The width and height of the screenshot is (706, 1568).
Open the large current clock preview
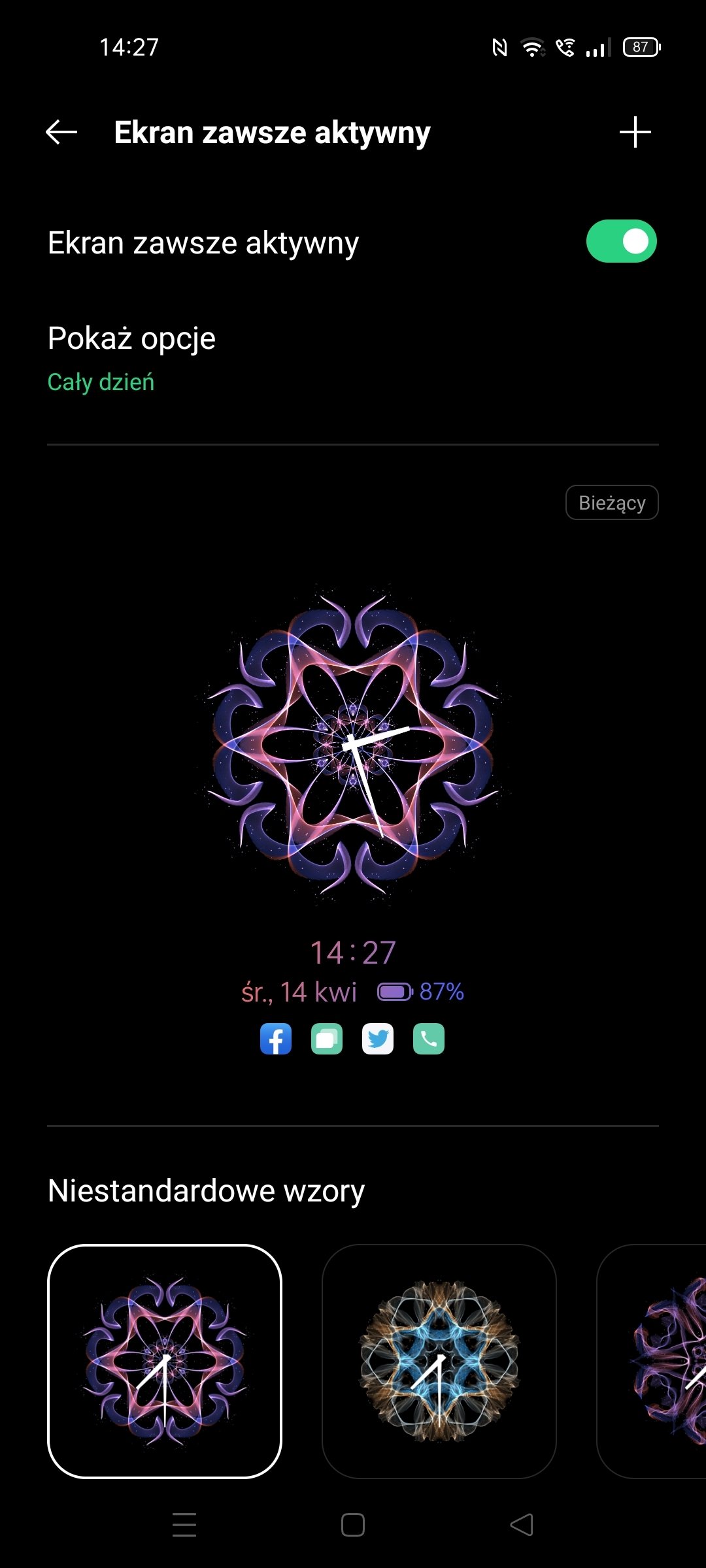(353, 745)
